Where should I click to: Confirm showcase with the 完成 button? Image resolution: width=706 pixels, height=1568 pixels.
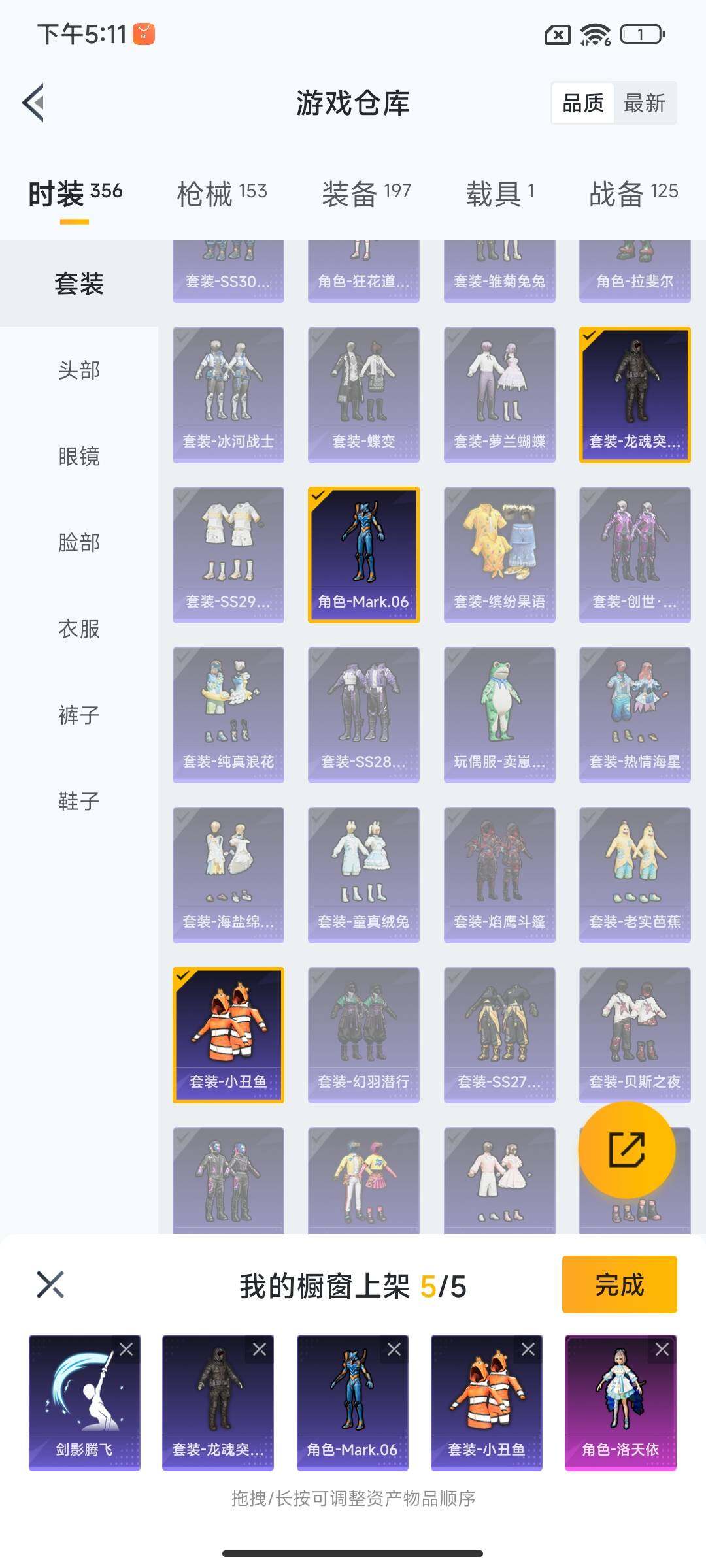[x=619, y=1284]
